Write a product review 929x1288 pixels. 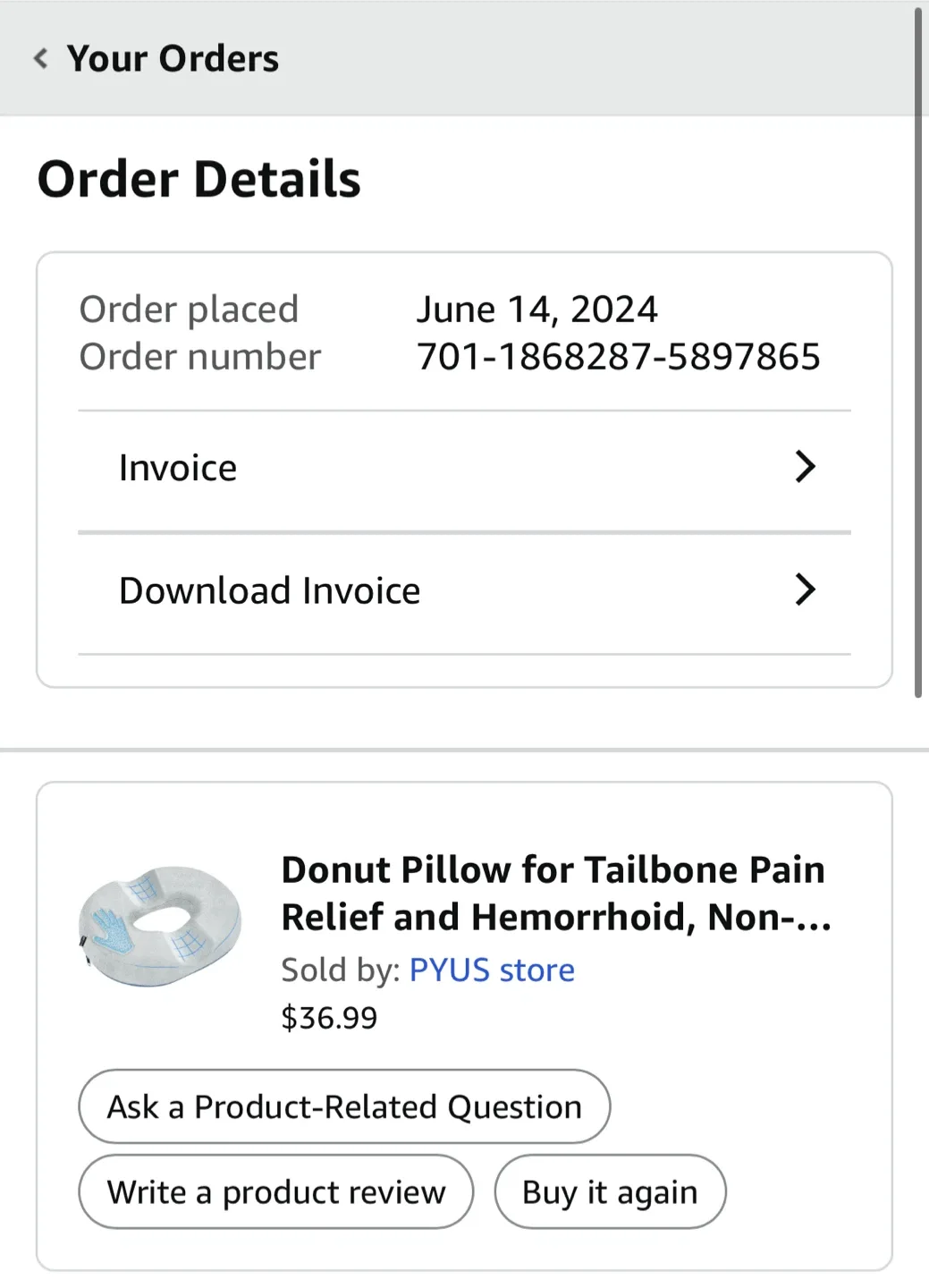tap(275, 1191)
